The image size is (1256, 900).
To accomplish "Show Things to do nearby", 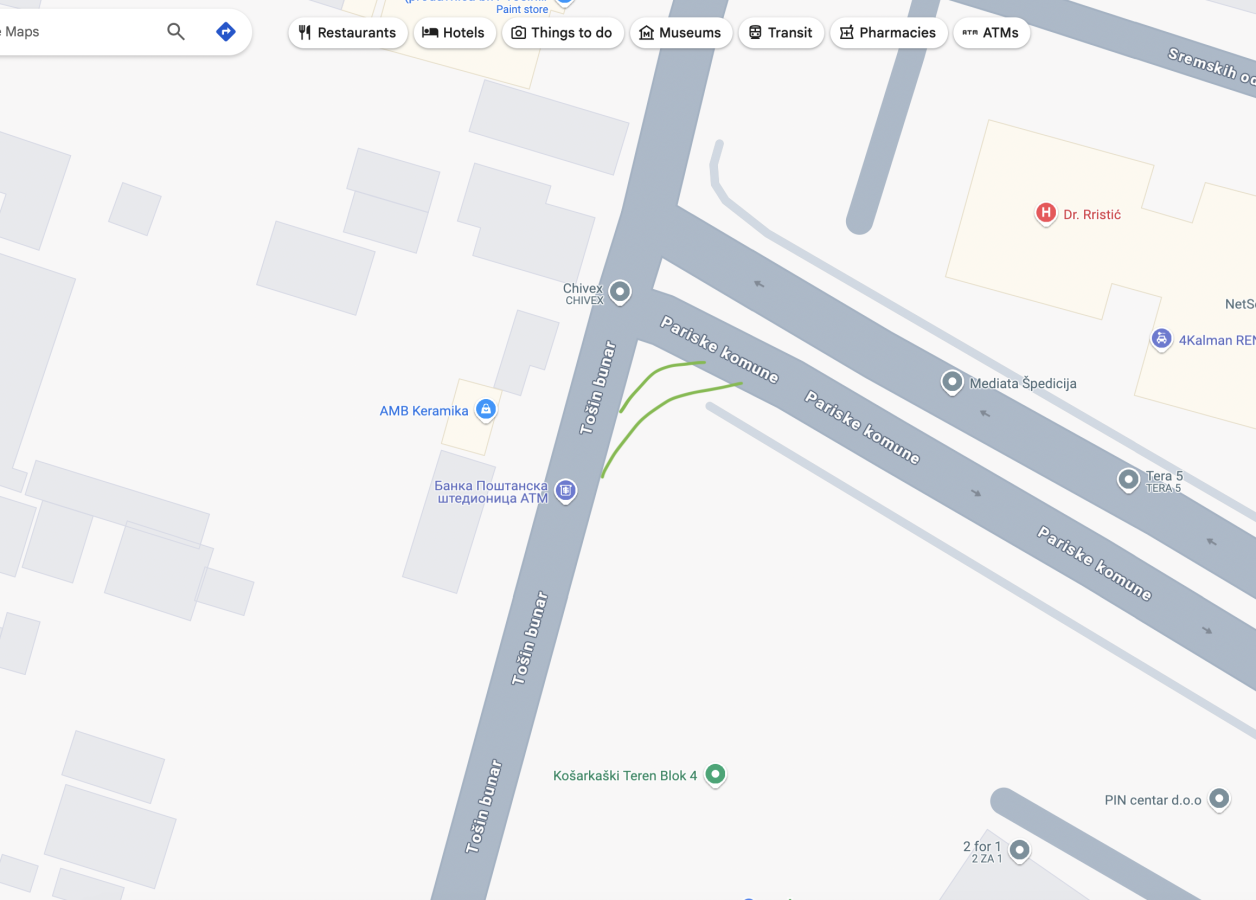I will (x=562, y=33).
